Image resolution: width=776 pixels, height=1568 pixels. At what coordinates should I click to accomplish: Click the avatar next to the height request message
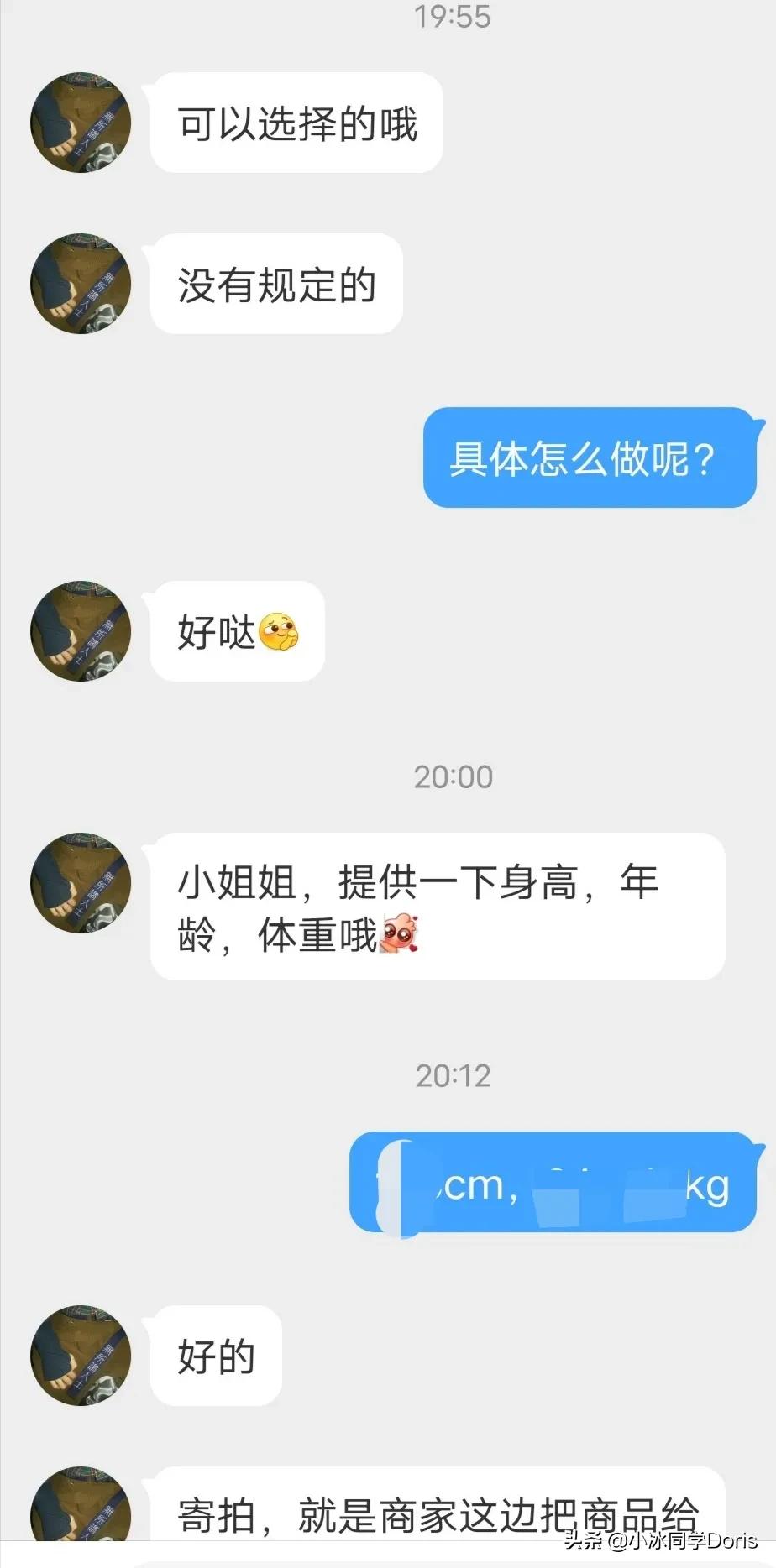click(80, 884)
